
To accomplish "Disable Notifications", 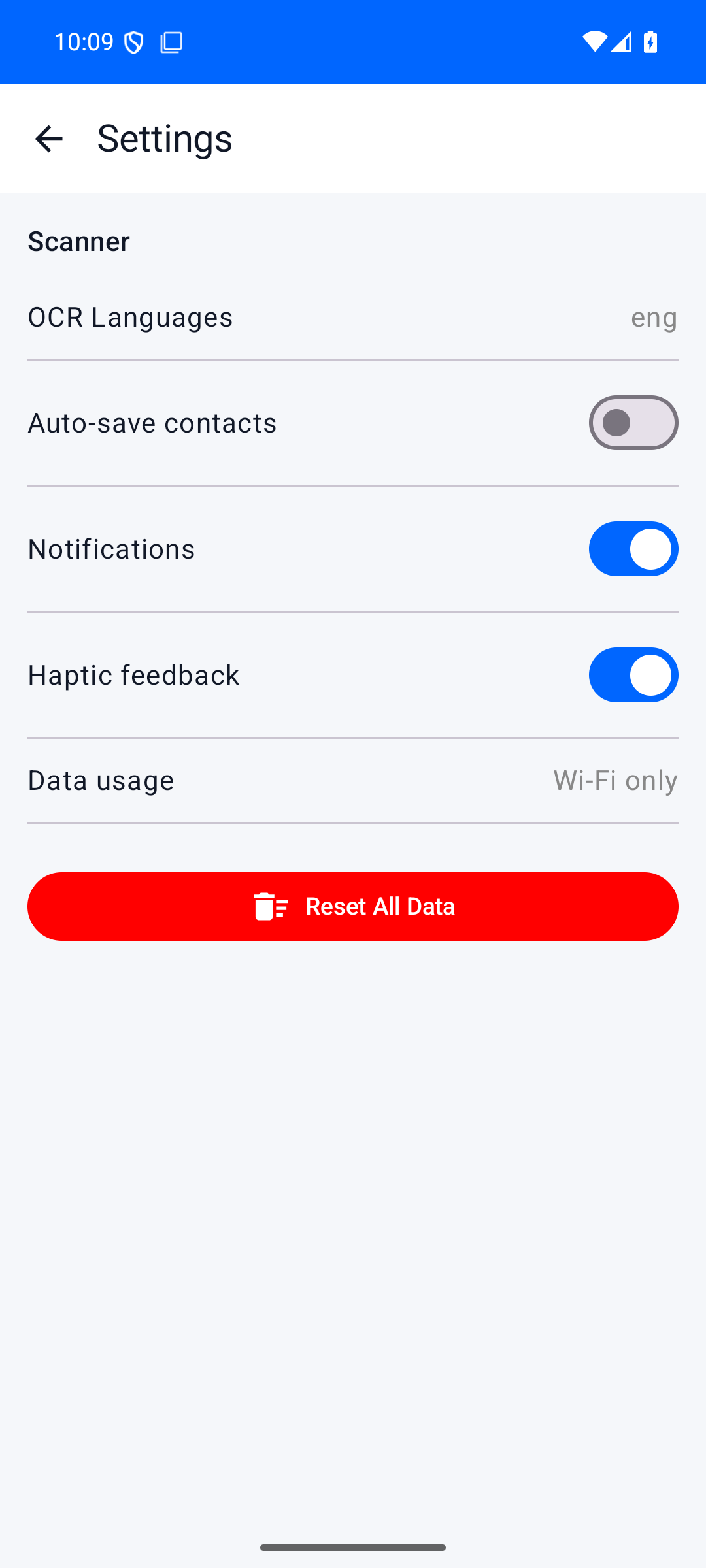I will point(633,549).
